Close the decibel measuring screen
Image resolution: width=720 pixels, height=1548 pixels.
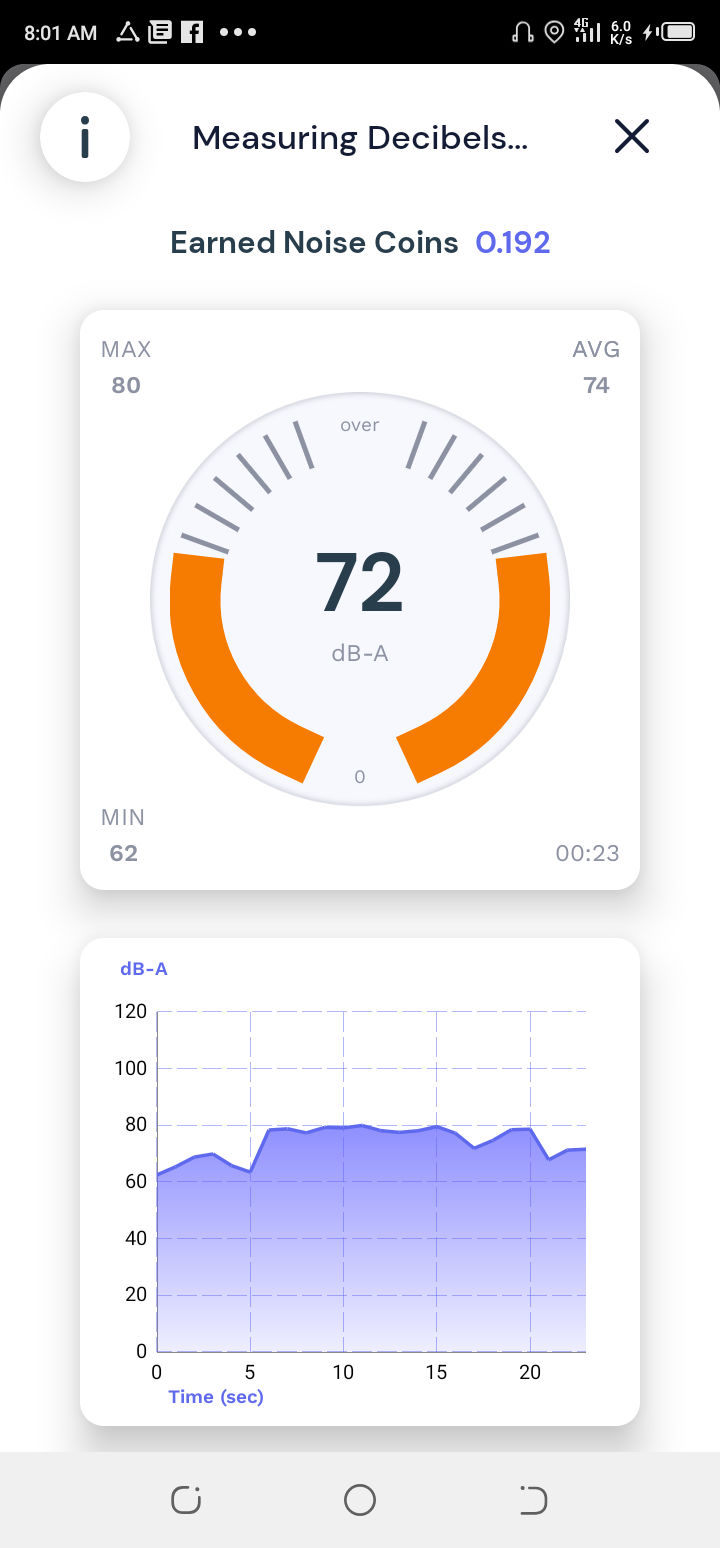(x=632, y=137)
